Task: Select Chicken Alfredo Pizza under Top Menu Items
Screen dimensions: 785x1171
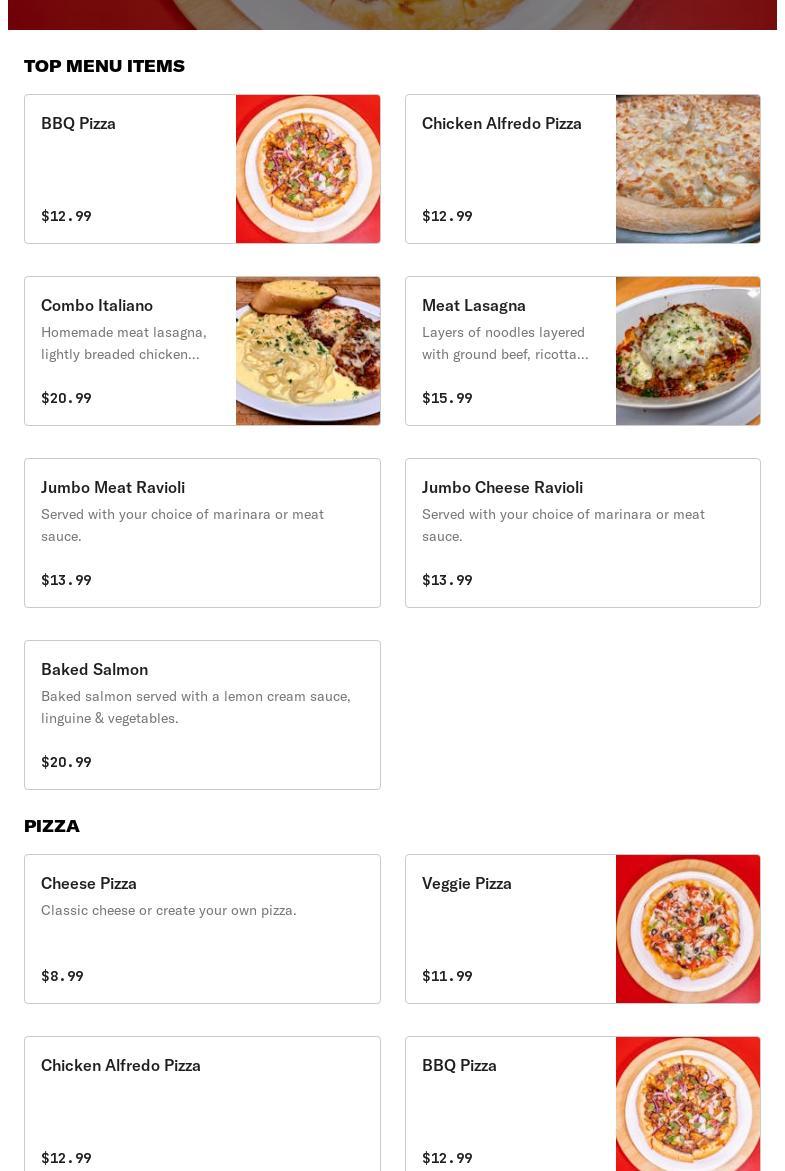Action: click(x=582, y=169)
